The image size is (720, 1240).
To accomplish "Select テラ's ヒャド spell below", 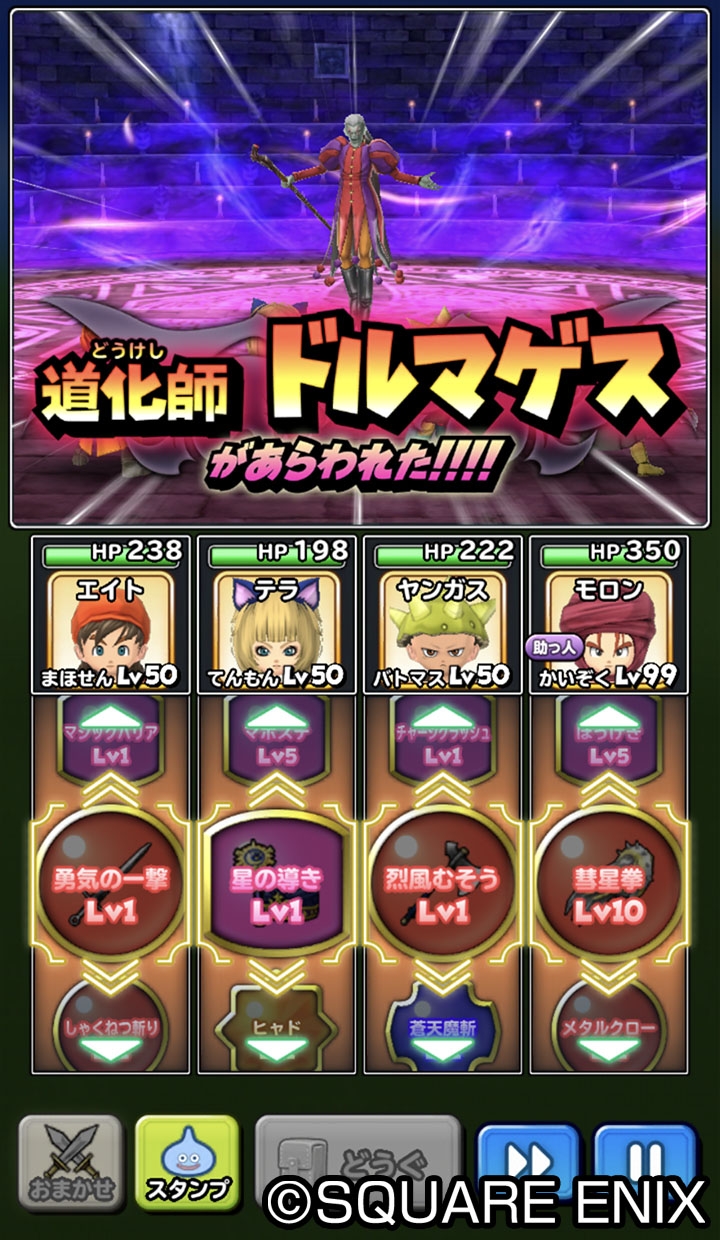I will tap(276, 1030).
